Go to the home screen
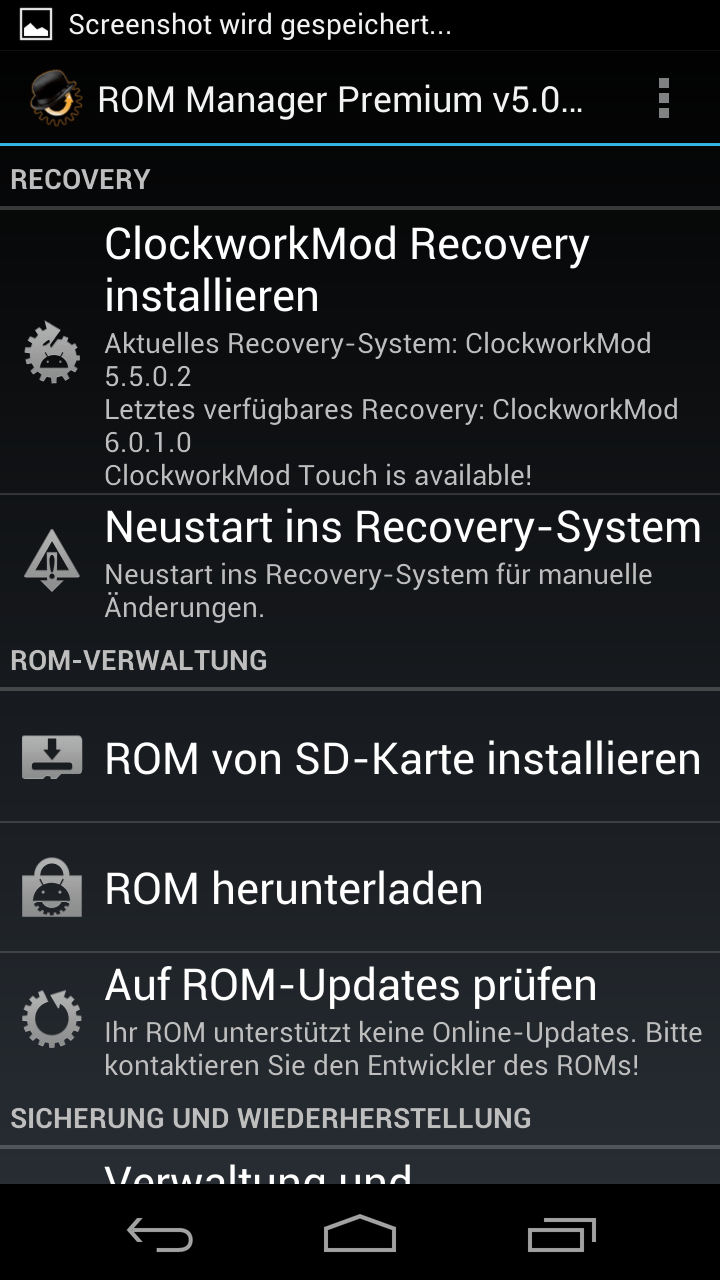Viewport: 720px width, 1280px height. tap(360, 1236)
